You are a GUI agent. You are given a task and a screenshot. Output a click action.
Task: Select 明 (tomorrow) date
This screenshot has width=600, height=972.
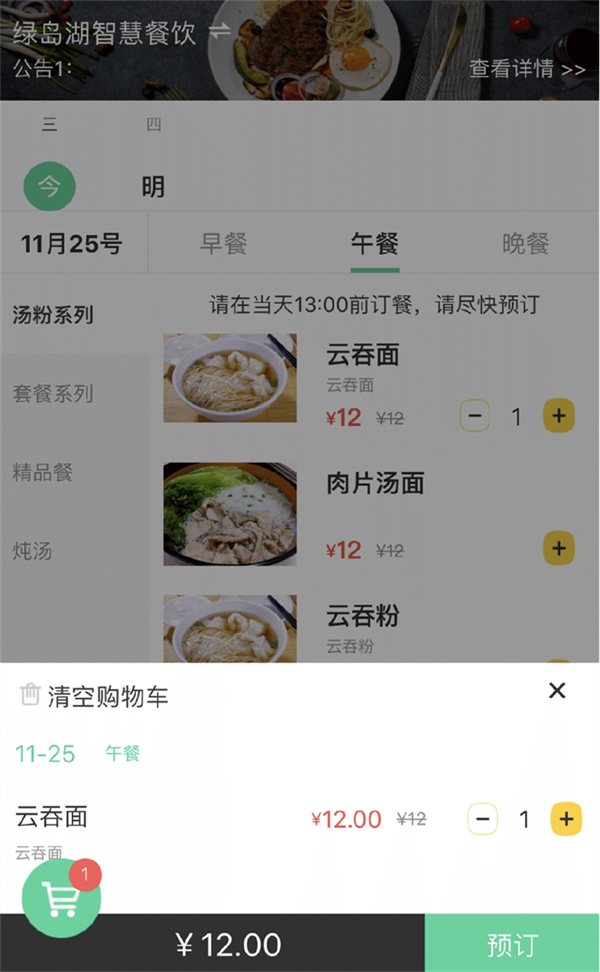click(153, 187)
